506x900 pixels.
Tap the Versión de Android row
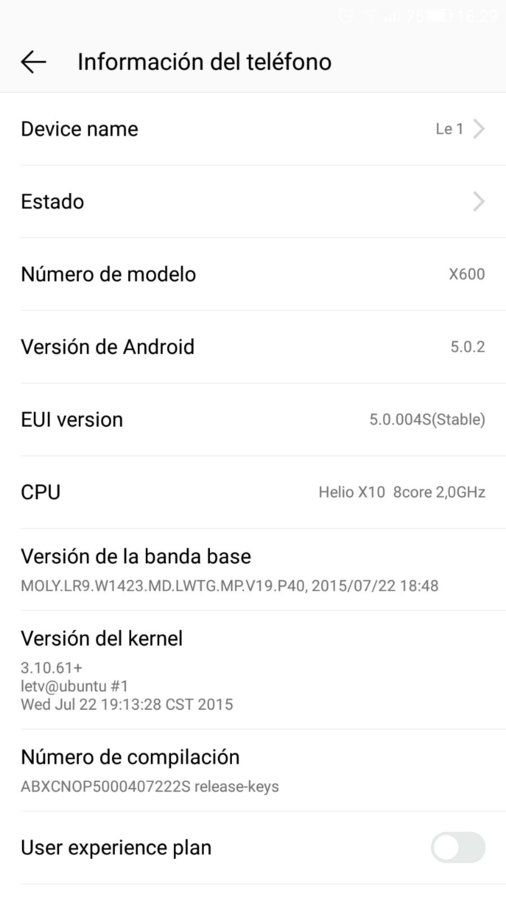(253, 347)
